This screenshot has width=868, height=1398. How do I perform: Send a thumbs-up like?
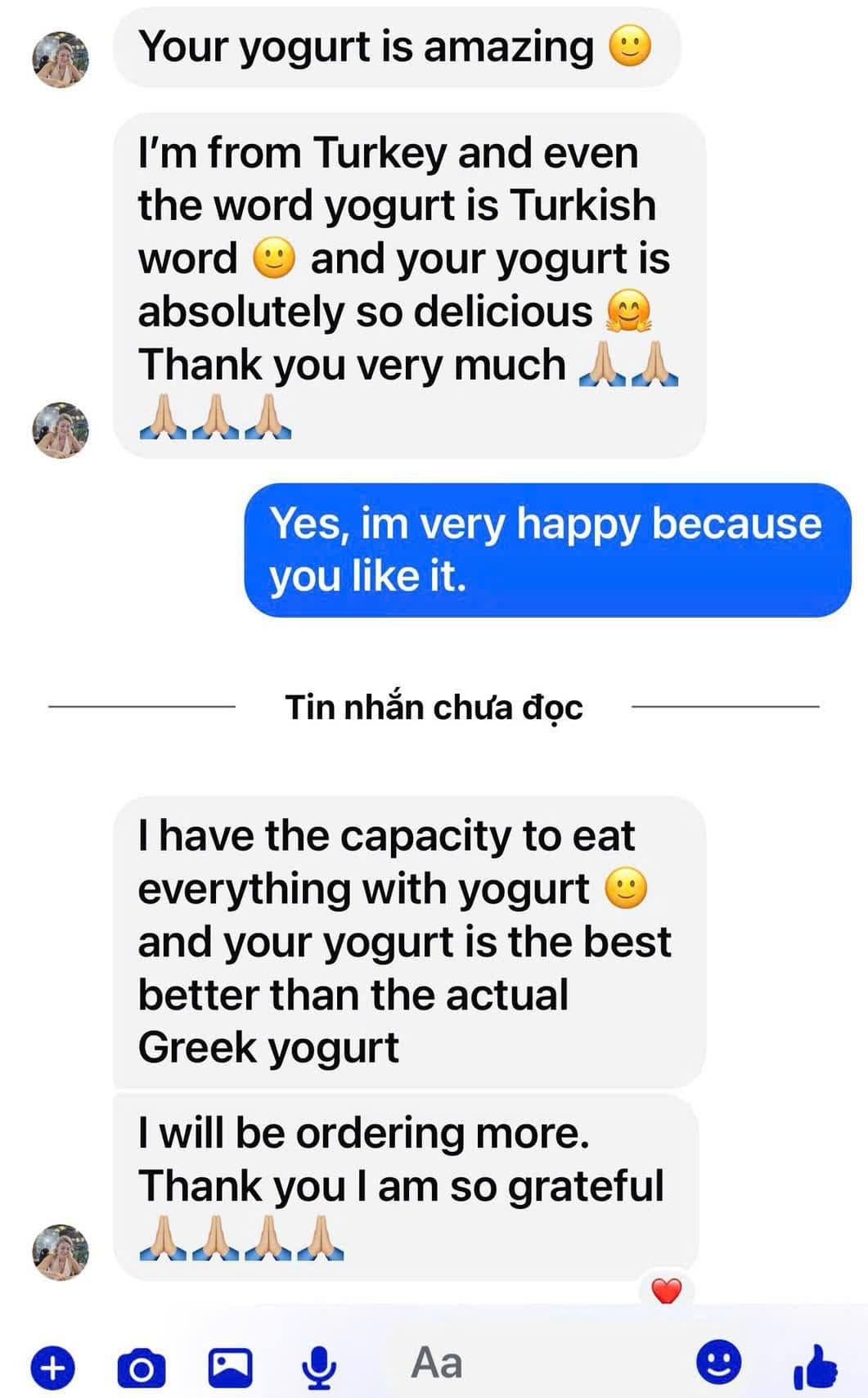coord(816,1366)
